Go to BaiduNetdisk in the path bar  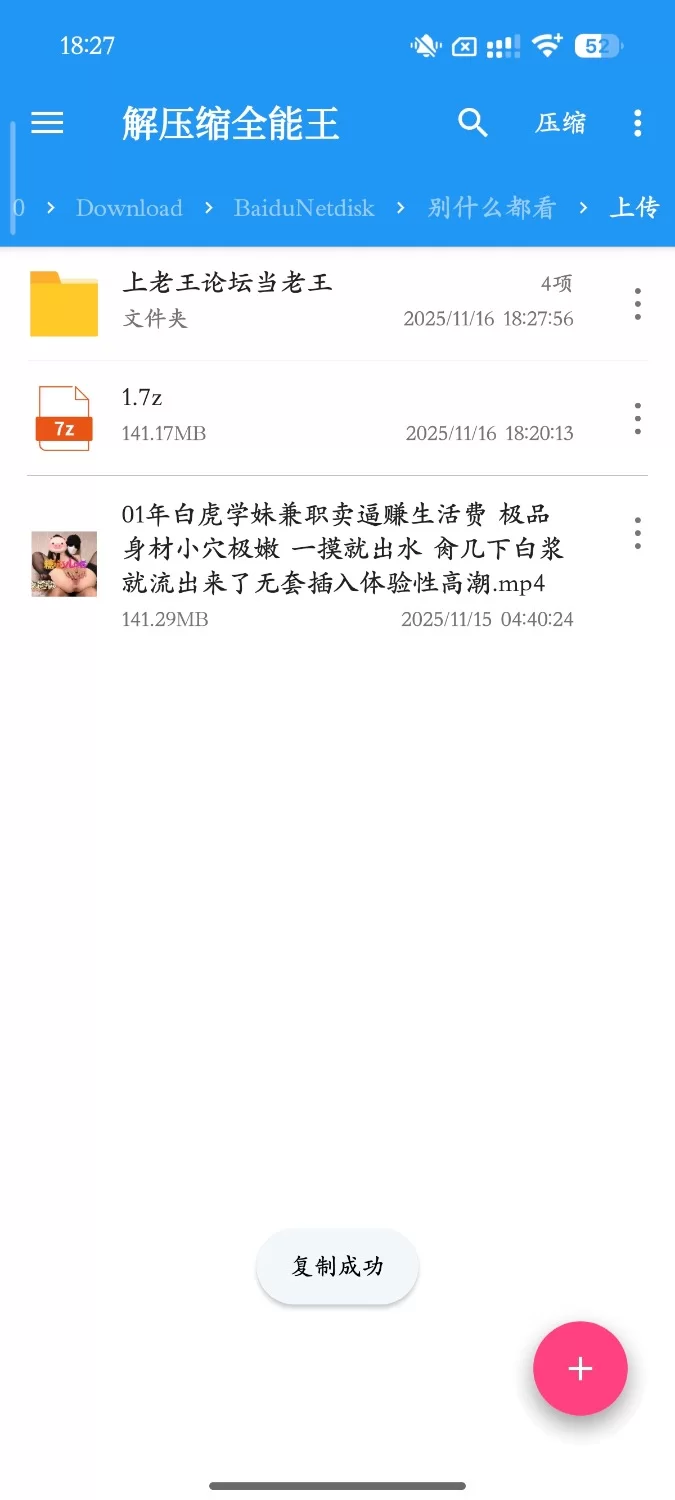click(304, 208)
